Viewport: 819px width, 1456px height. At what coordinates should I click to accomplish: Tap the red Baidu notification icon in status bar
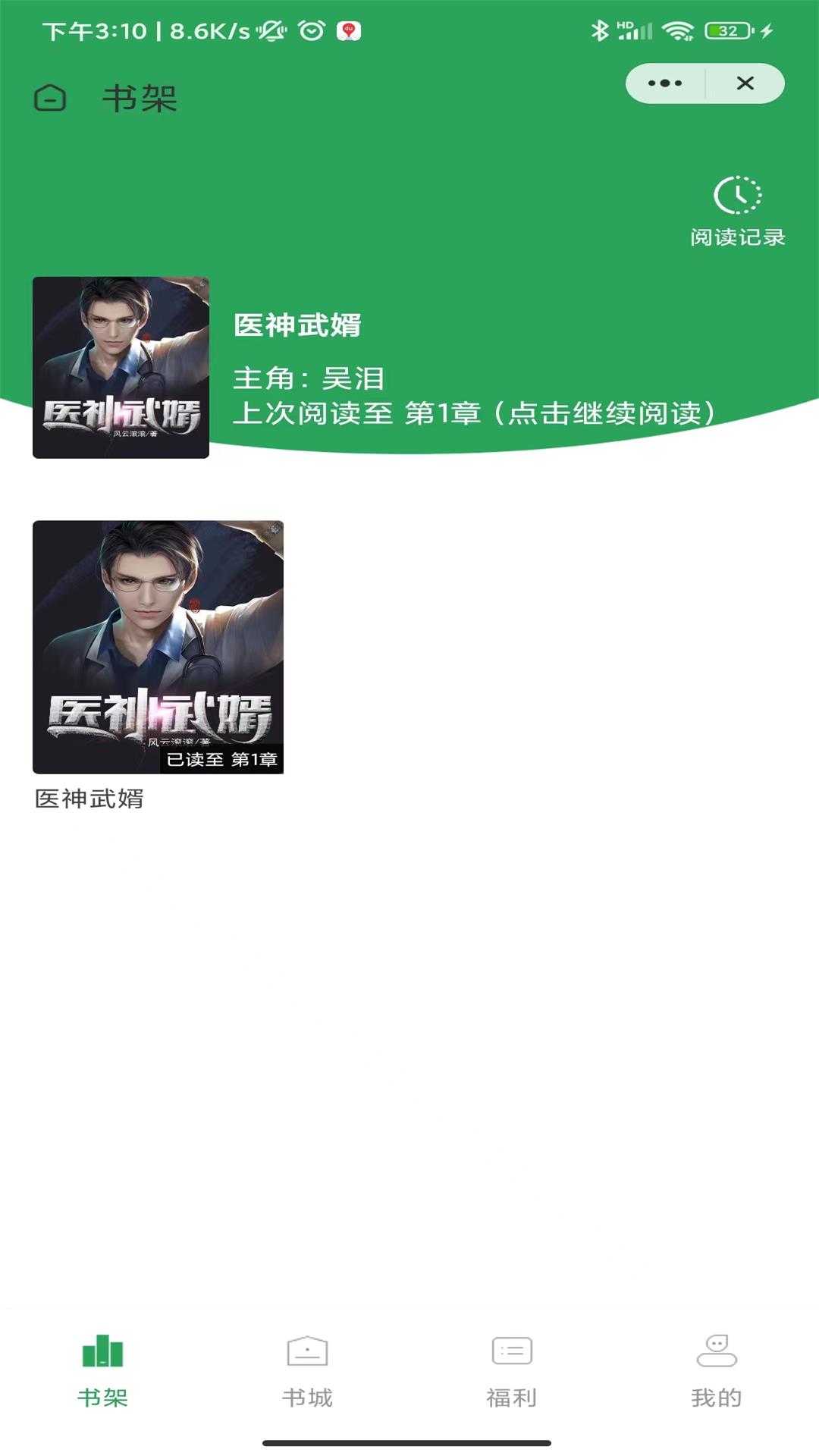click(347, 33)
